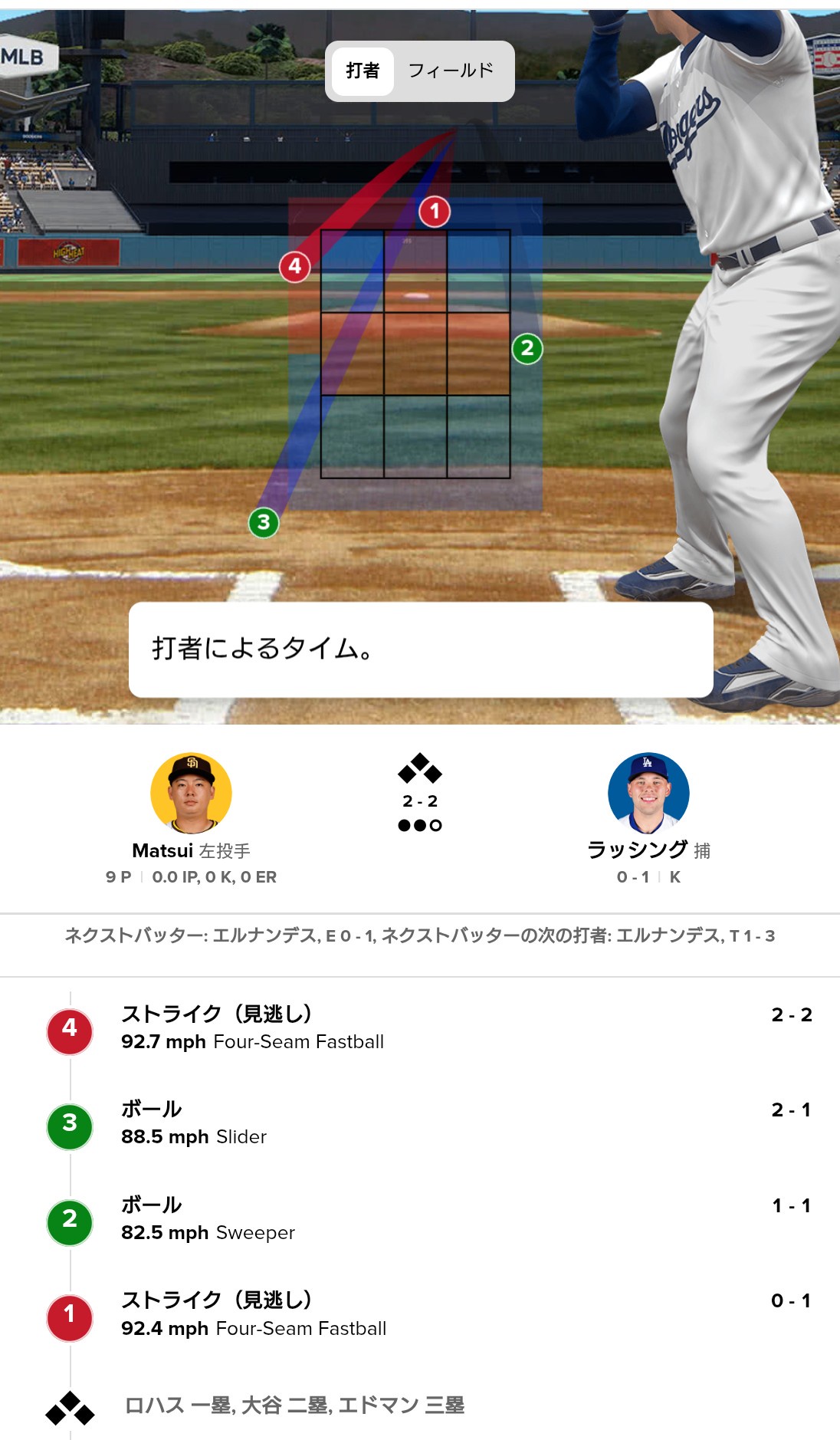
Task: Tap red pitch marker 4 near zone
Action: [295, 267]
